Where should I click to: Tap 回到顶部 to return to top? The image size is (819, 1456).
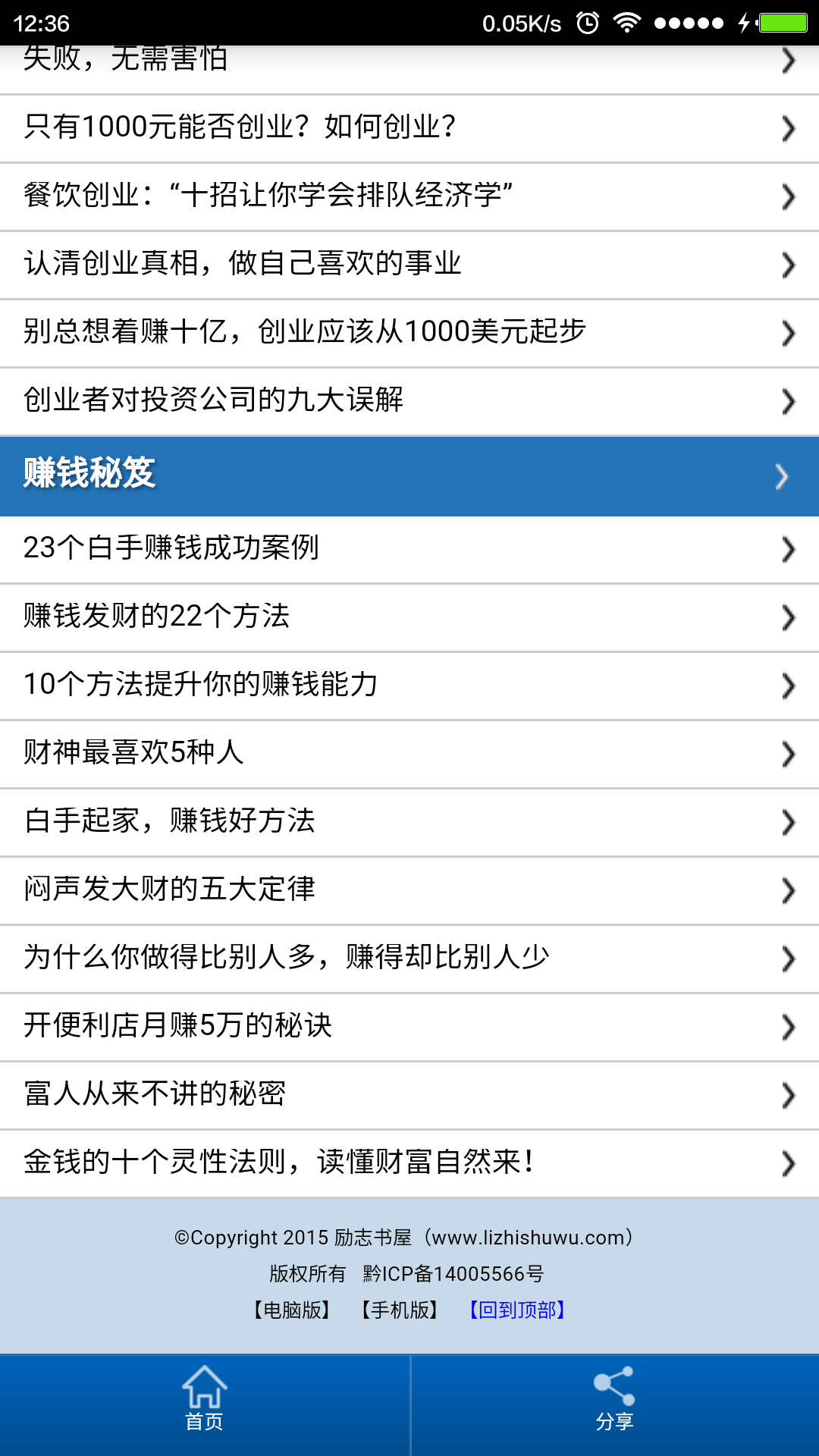(518, 1310)
